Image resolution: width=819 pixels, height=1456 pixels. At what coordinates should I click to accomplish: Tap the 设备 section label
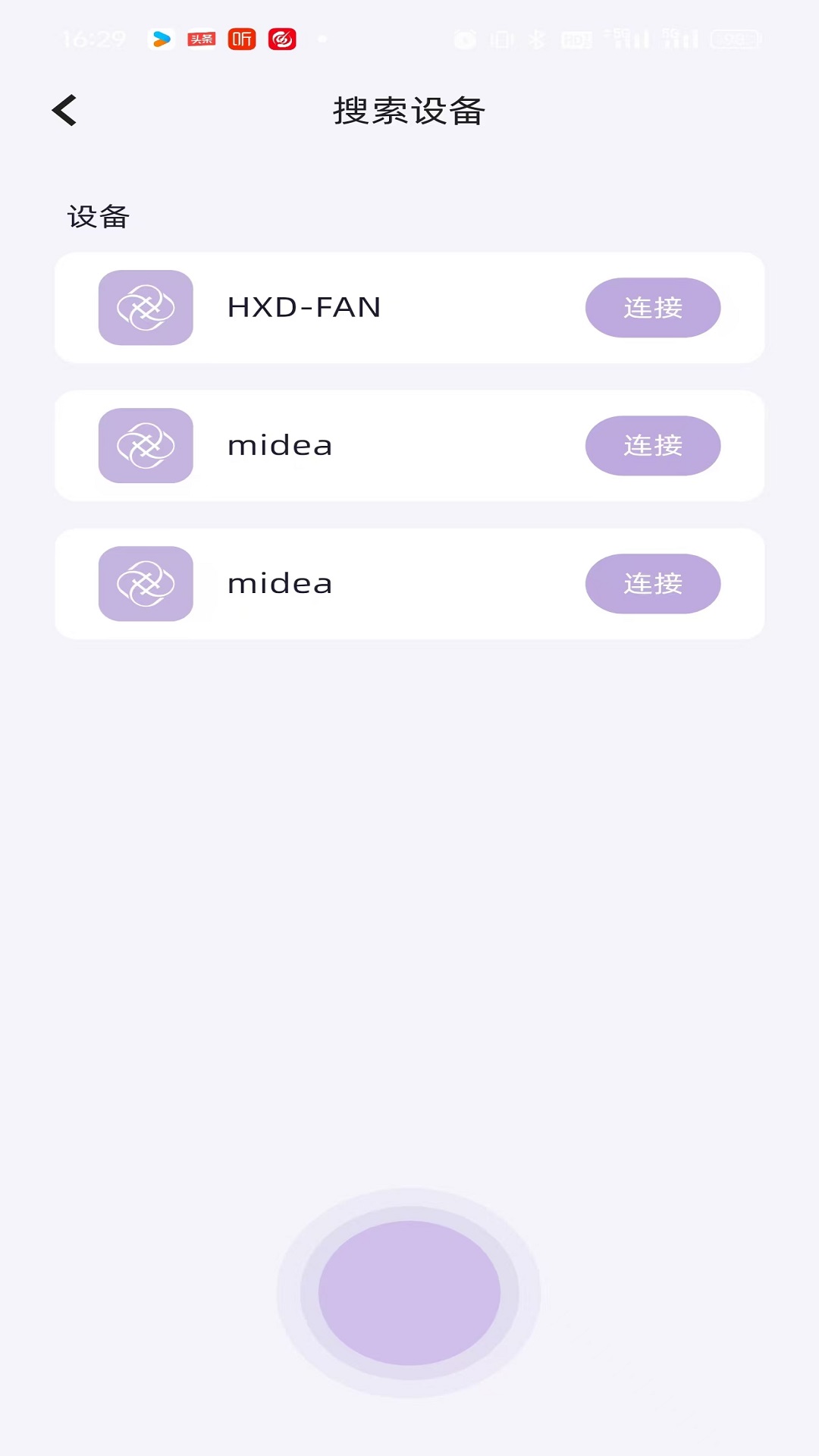point(97,216)
